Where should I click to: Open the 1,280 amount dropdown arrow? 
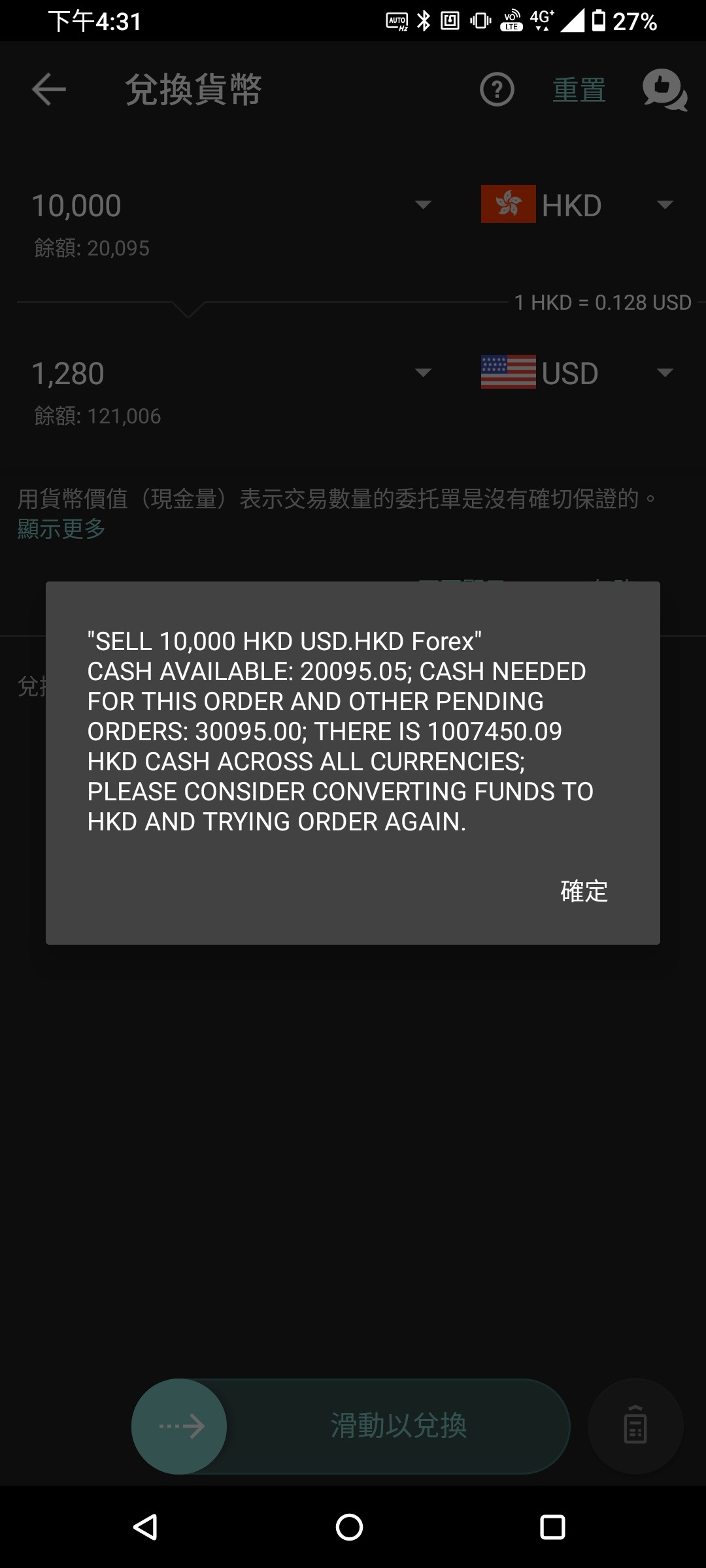click(422, 372)
